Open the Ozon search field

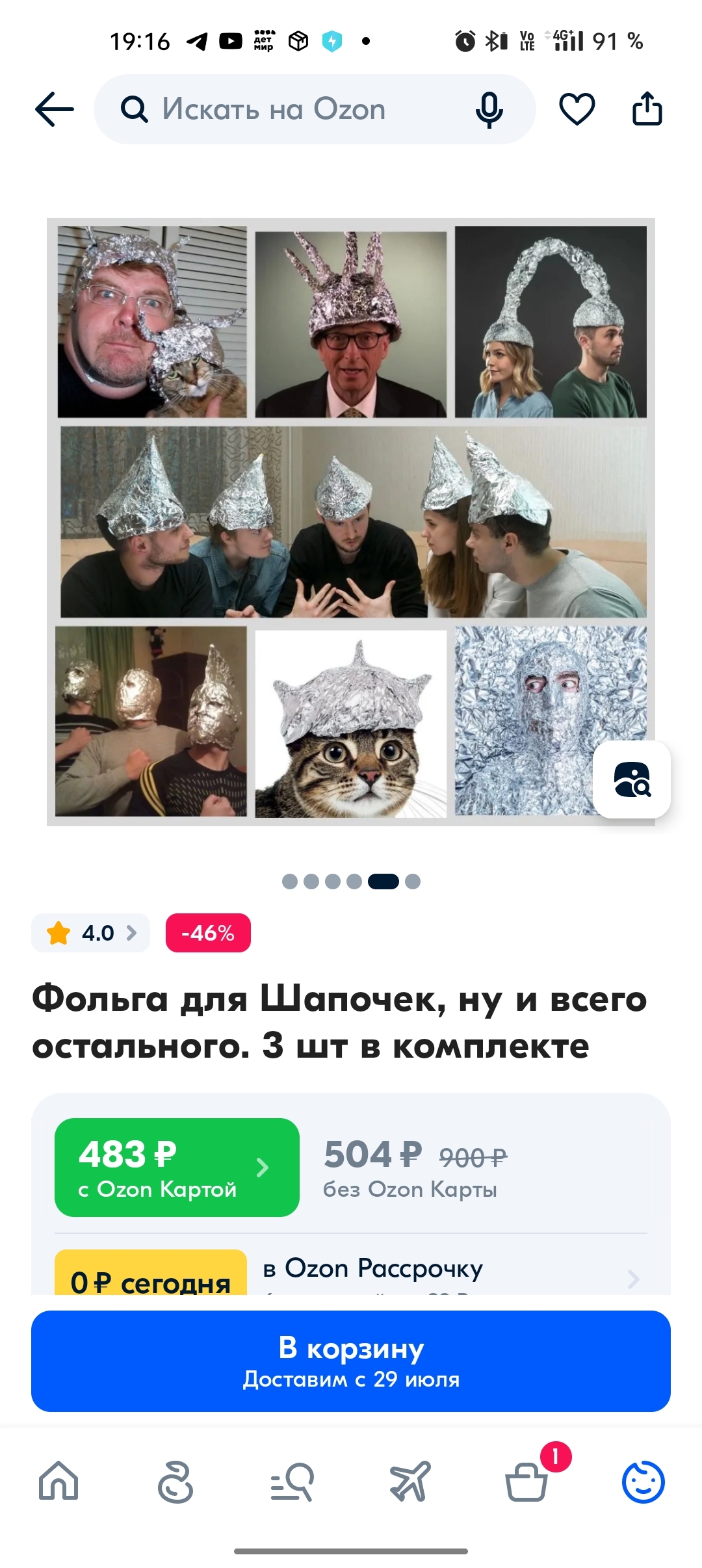(286, 109)
